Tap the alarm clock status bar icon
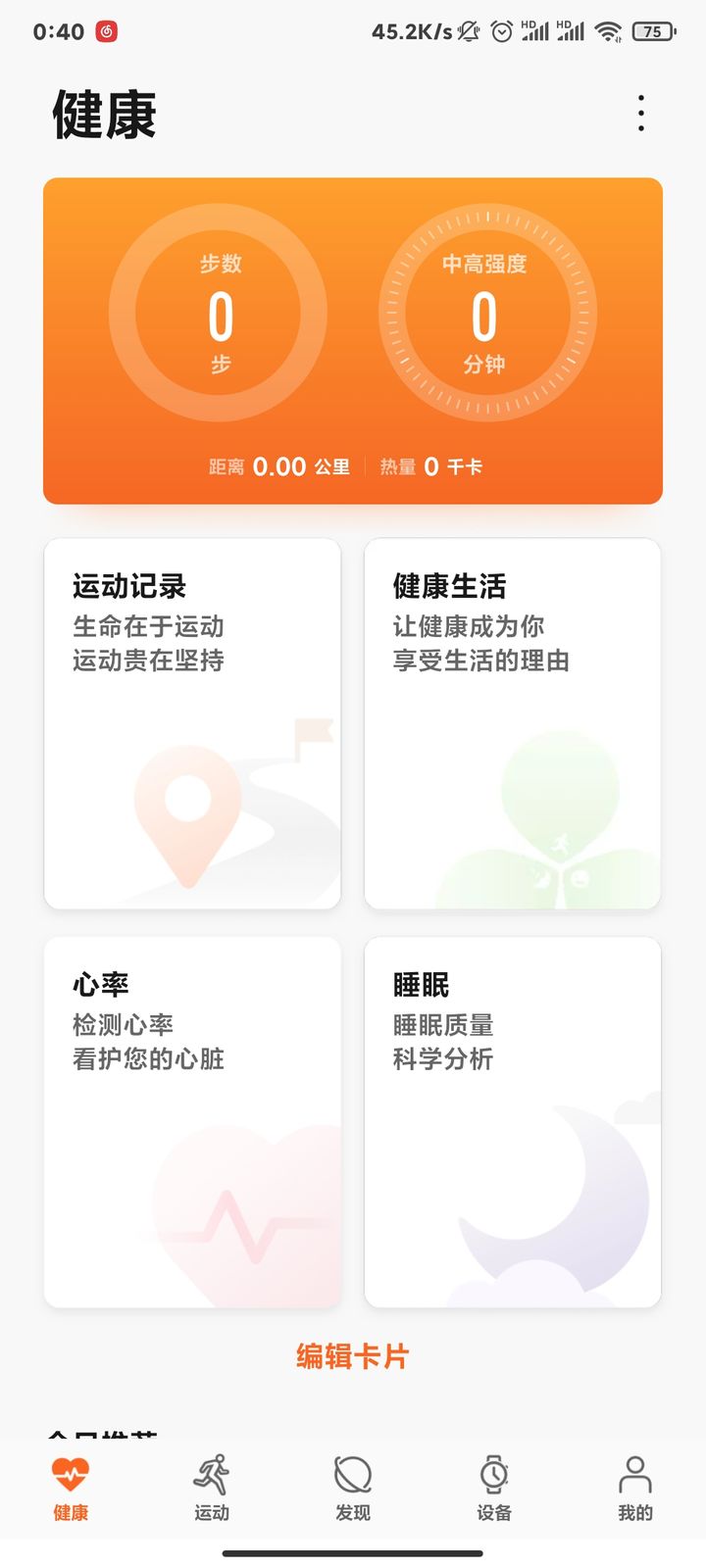 point(501,32)
